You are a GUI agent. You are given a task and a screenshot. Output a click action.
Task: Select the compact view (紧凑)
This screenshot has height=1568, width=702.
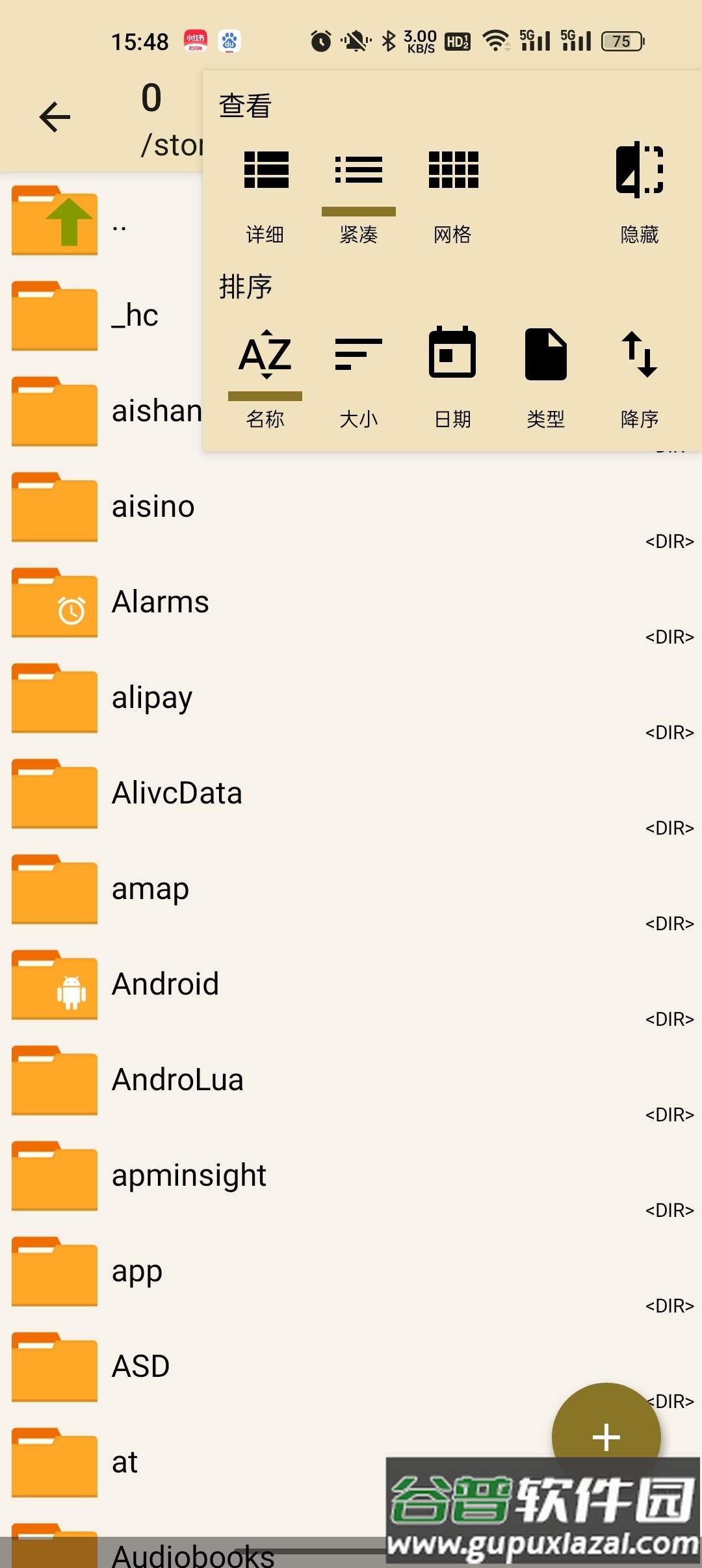click(359, 192)
